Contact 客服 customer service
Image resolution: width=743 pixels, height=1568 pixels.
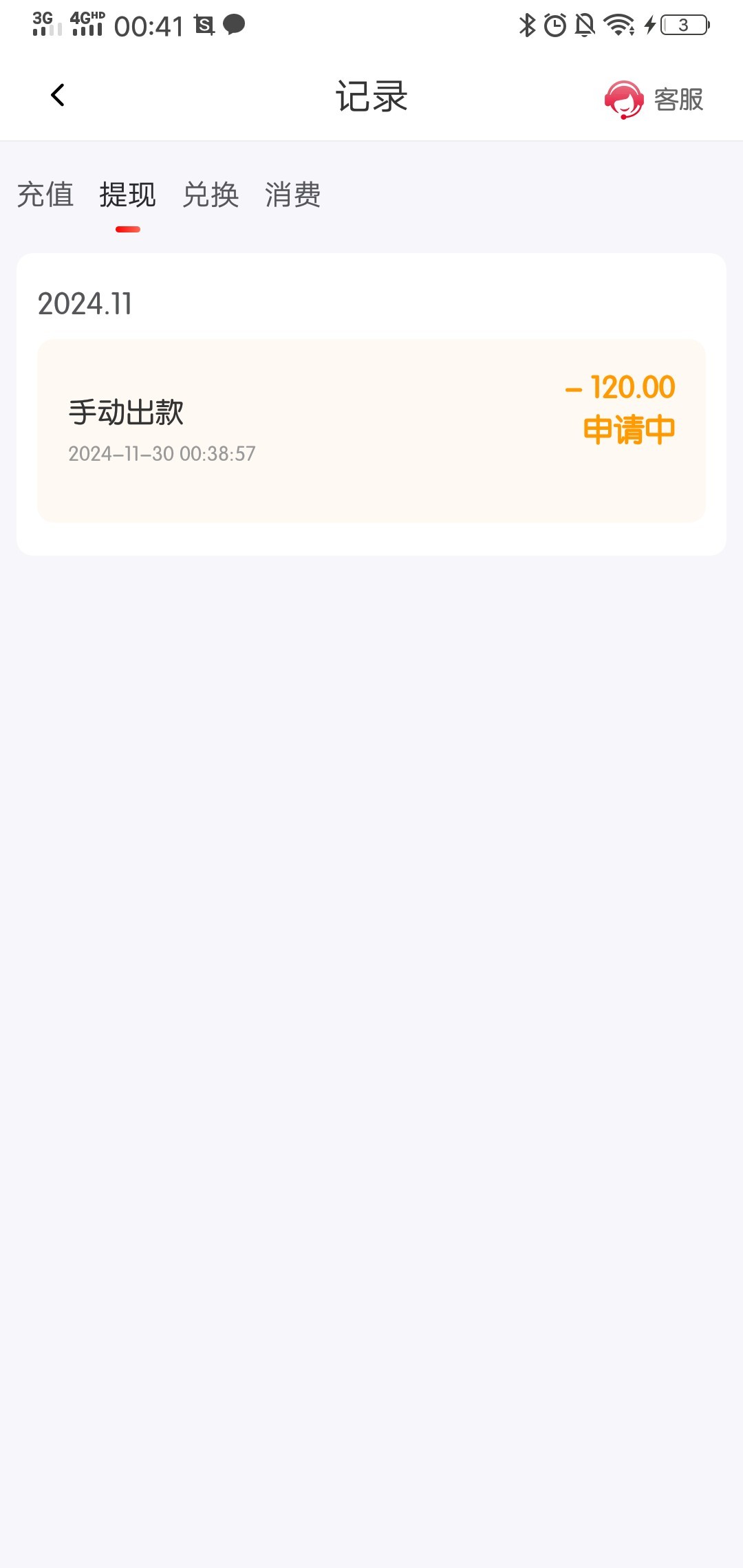click(654, 99)
